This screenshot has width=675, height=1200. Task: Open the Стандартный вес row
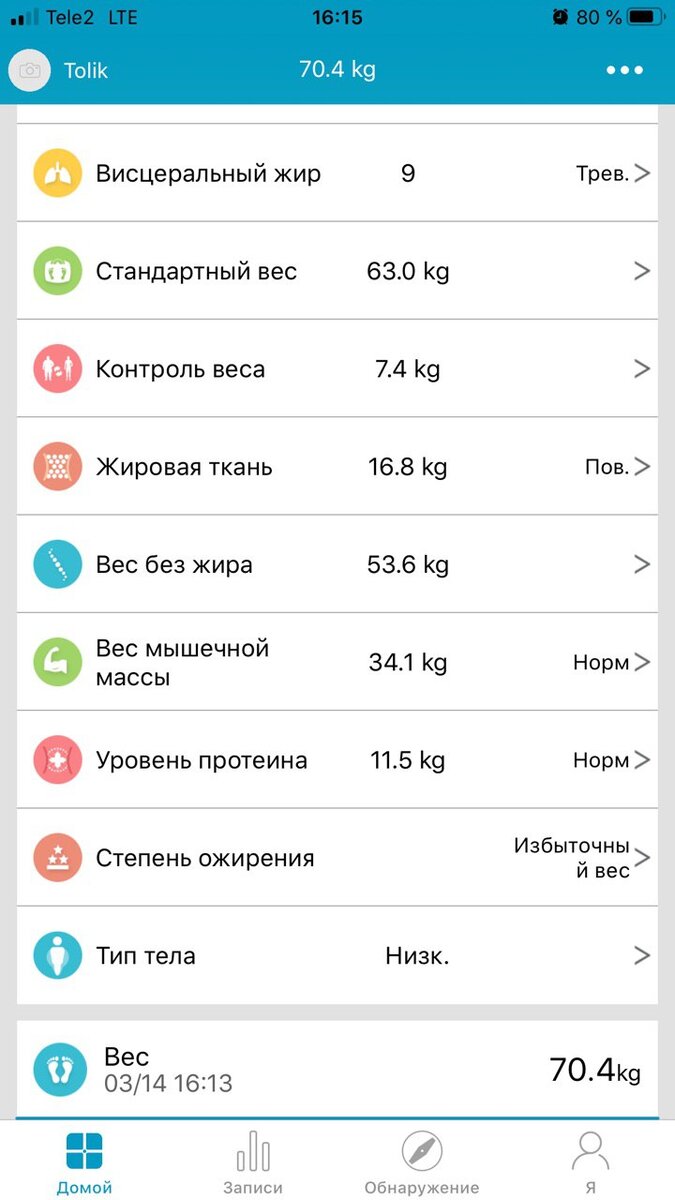point(337,271)
